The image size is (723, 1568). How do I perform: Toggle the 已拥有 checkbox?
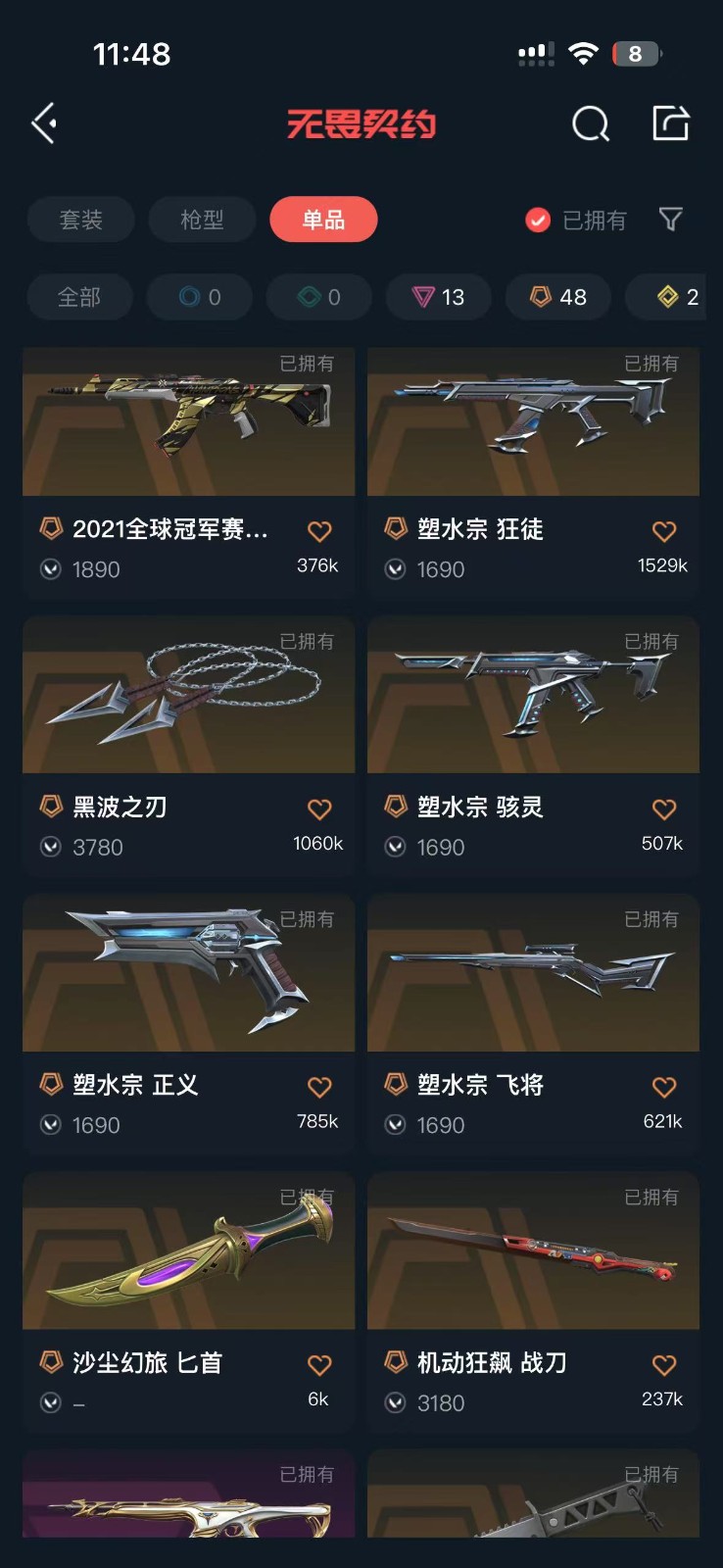(x=538, y=220)
